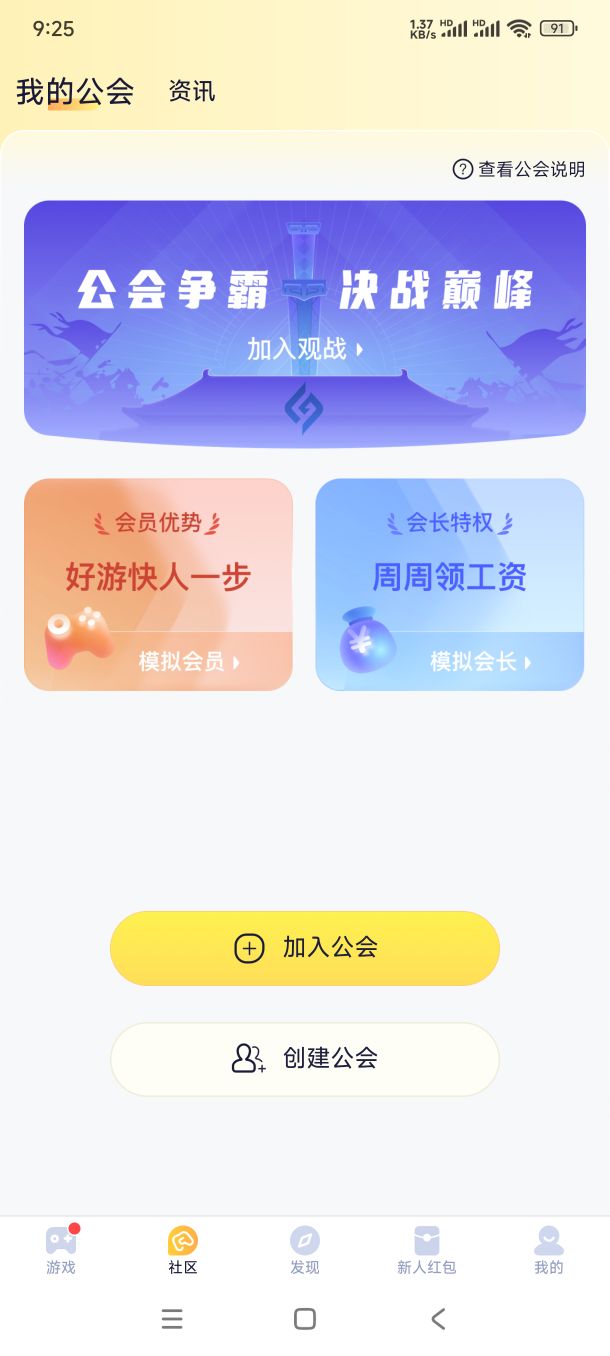The width and height of the screenshot is (610, 1356).
Task: Go to the 我的 profile tab
Action: pyautogui.click(x=549, y=1251)
